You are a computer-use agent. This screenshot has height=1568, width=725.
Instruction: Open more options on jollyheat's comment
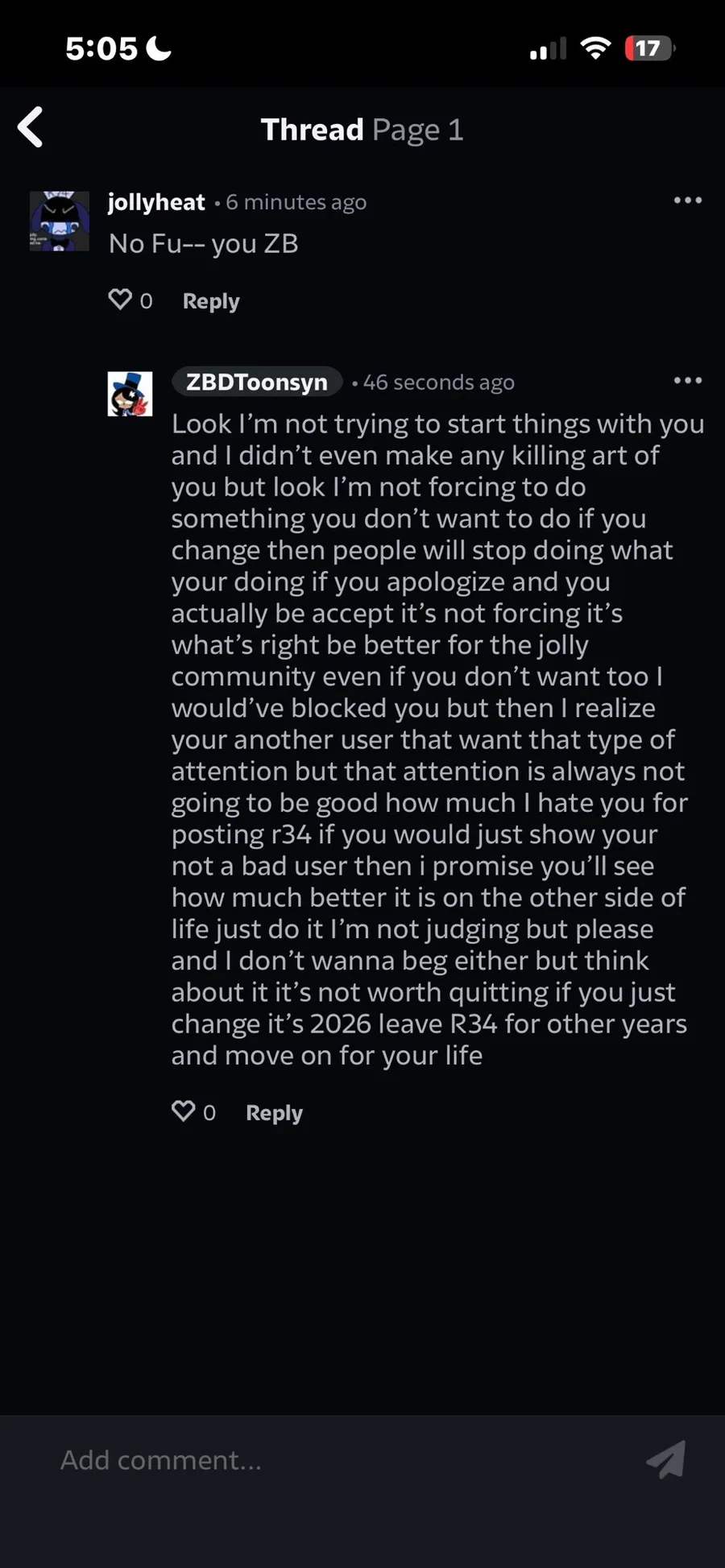tap(687, 201)
